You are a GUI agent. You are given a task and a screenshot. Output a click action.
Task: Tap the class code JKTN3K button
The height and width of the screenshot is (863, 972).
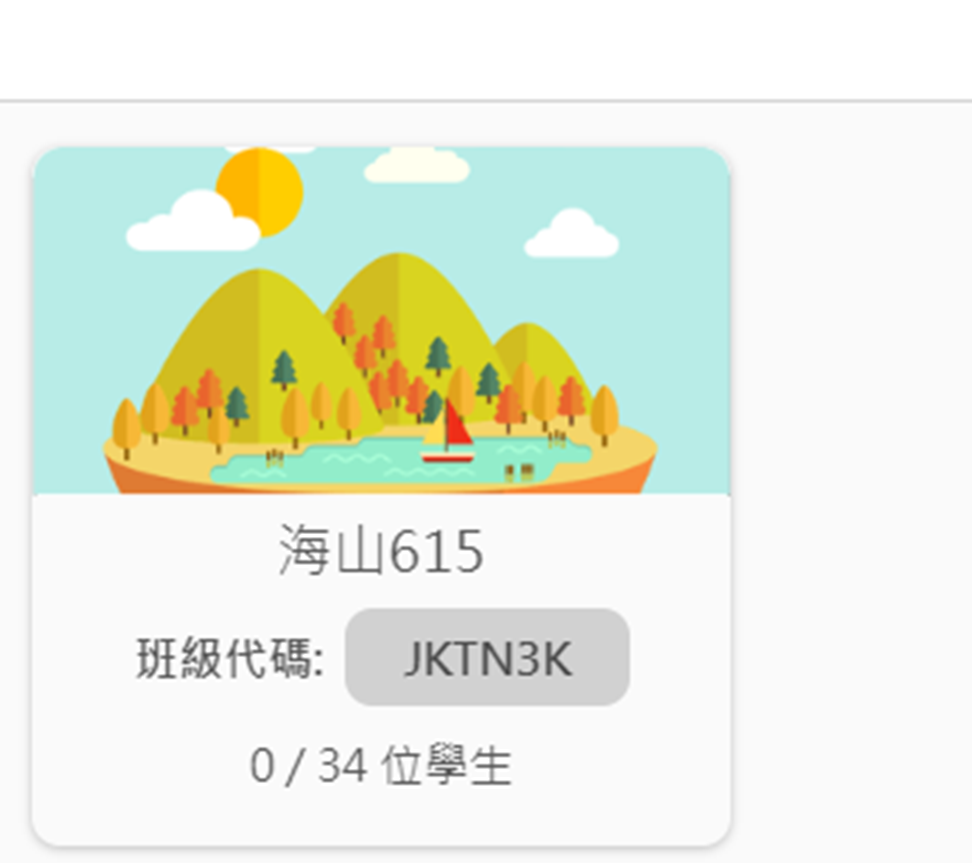487,658
